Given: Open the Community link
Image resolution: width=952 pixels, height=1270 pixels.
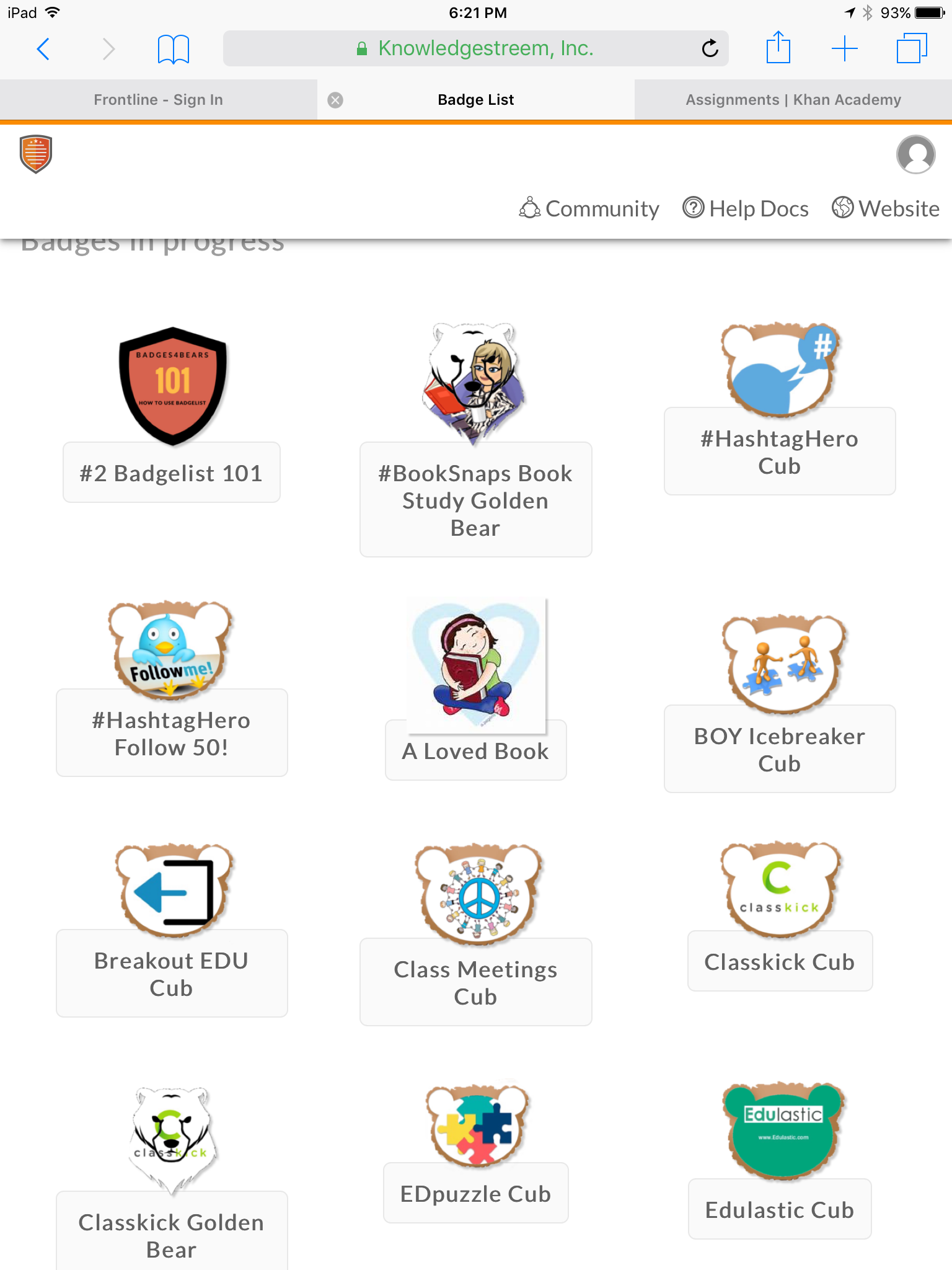Looking at the screenshot, I should (589, 208).
